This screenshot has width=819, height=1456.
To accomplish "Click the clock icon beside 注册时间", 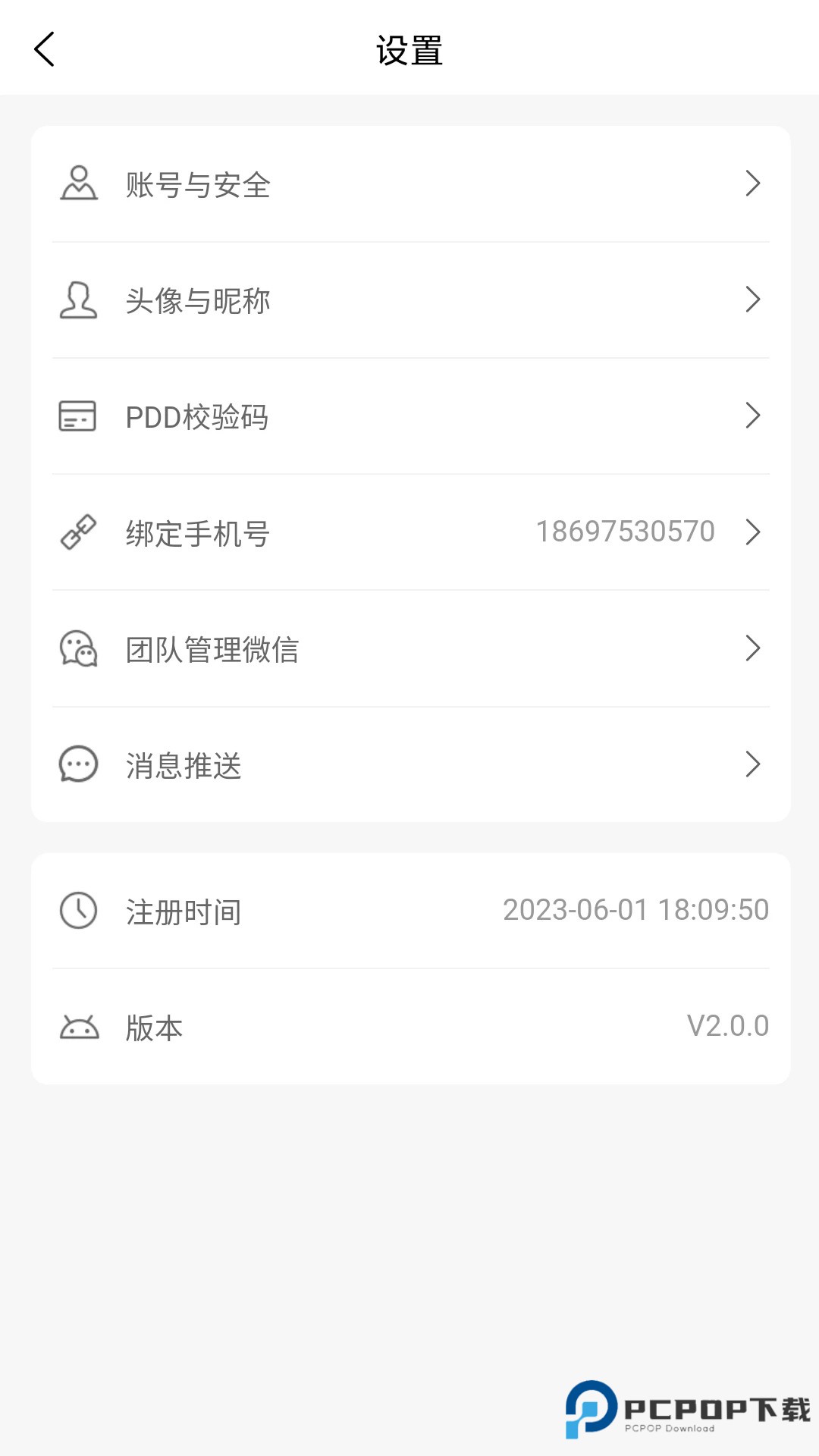I will (x=78, y=908).
